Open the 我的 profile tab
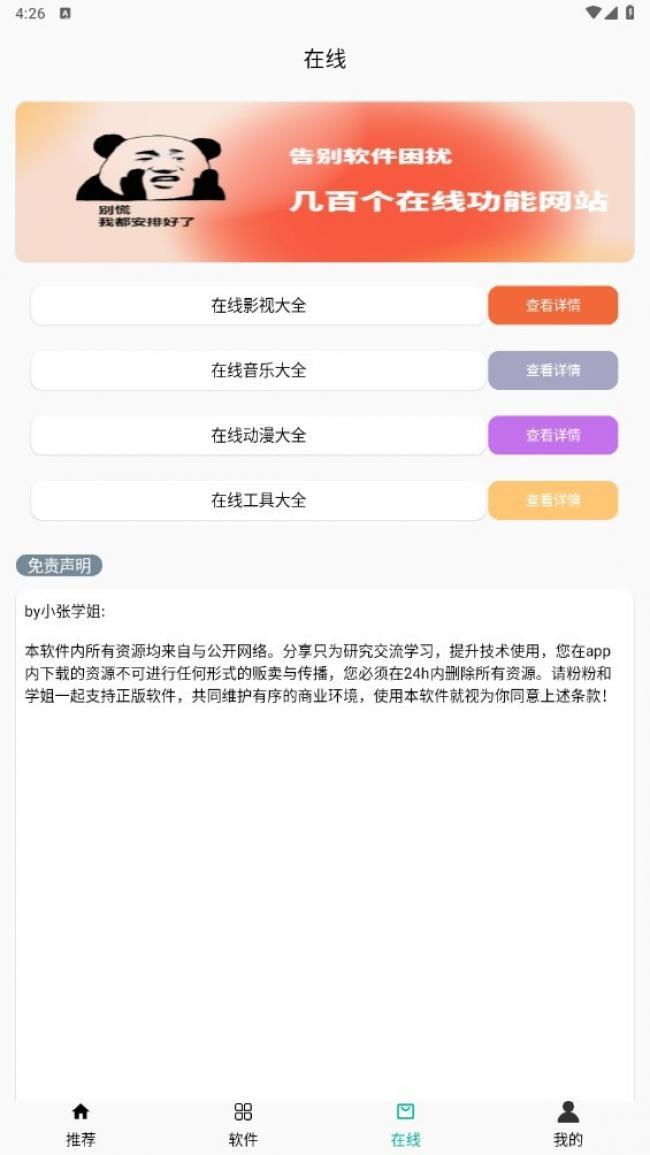The image size is (650, 1155). (568, 1125)
